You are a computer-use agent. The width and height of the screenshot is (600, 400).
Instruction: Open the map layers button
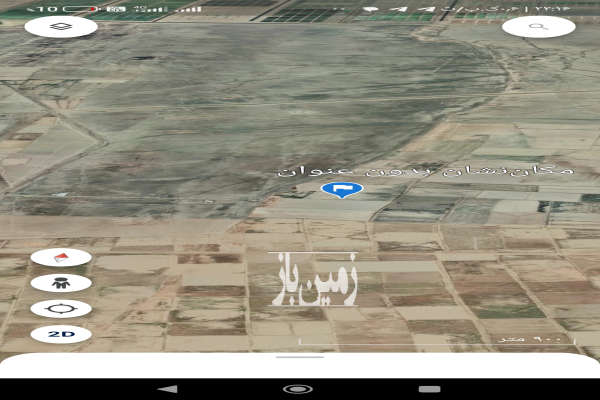coord(61,27)
